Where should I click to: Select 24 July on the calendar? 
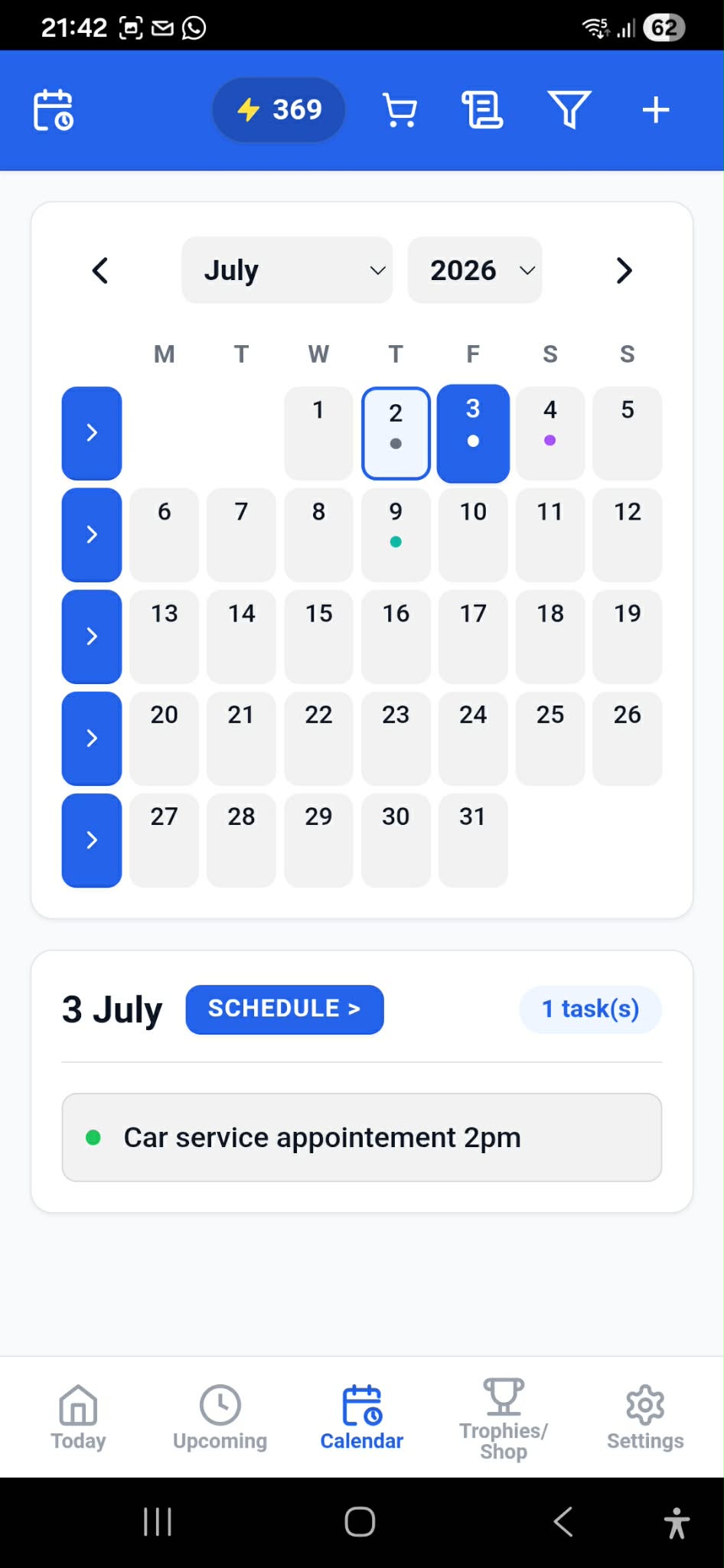point(473,738)
